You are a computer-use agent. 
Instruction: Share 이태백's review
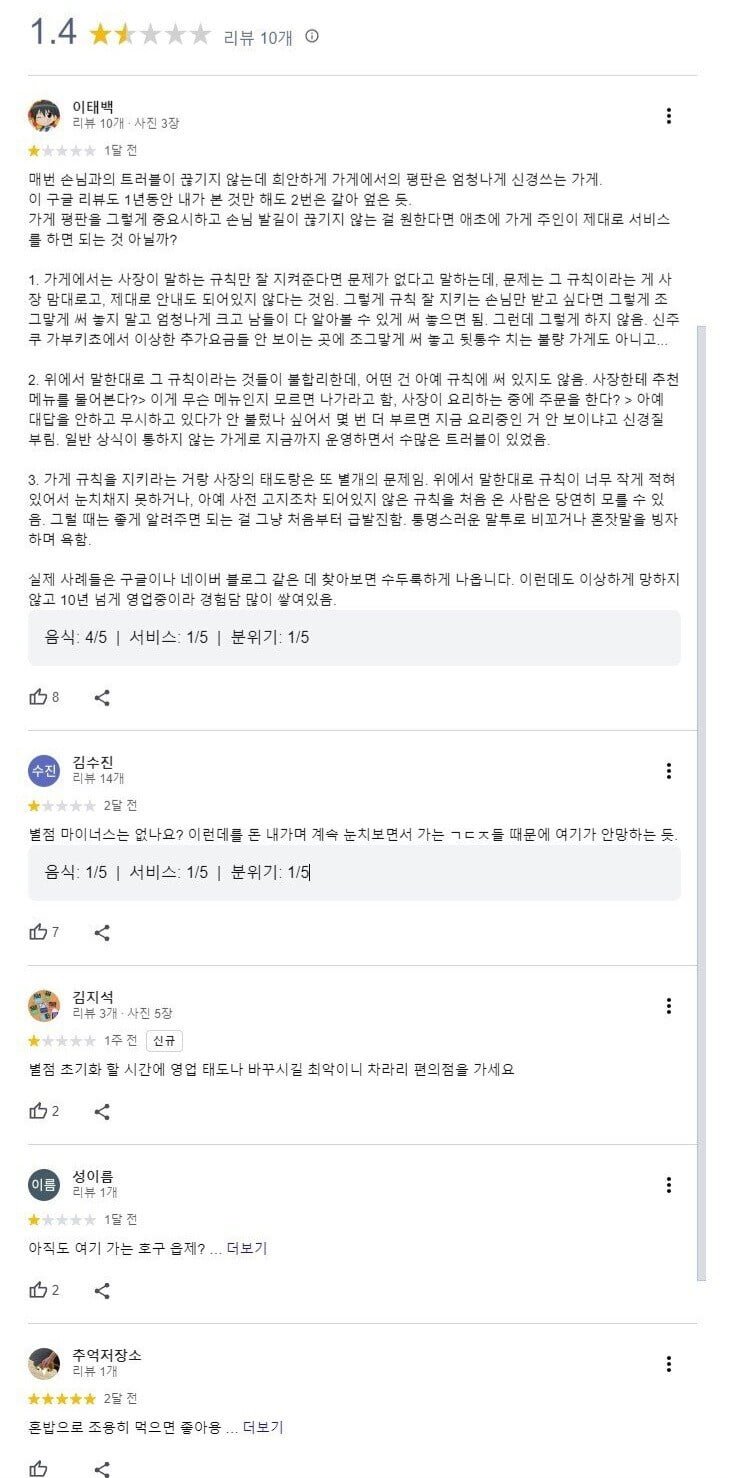click(x=102, y=698)
